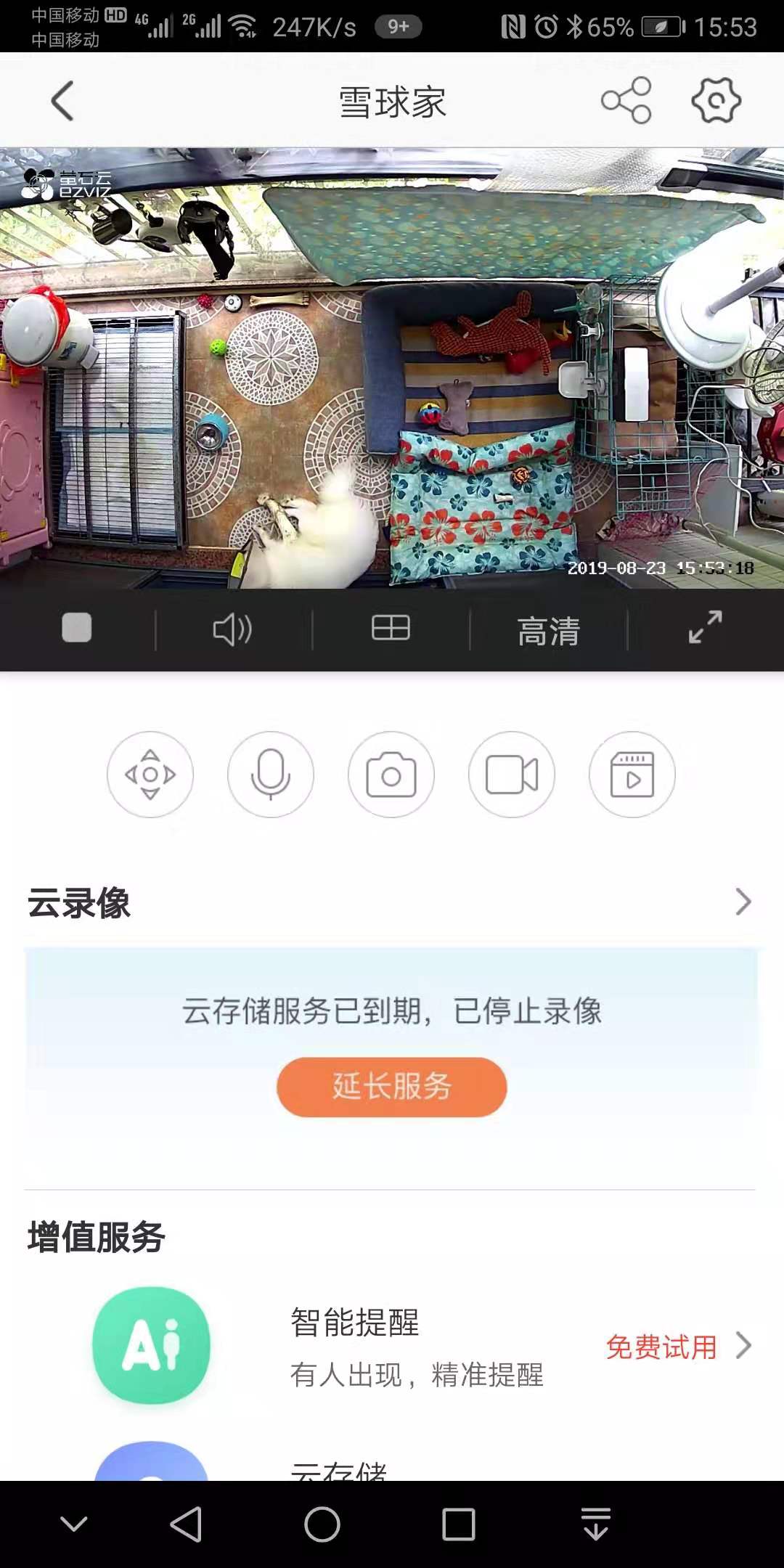This screenshot has height=1568, width=784.
Task: Activate the two-way talk microphone
Action: pos(271,775)
